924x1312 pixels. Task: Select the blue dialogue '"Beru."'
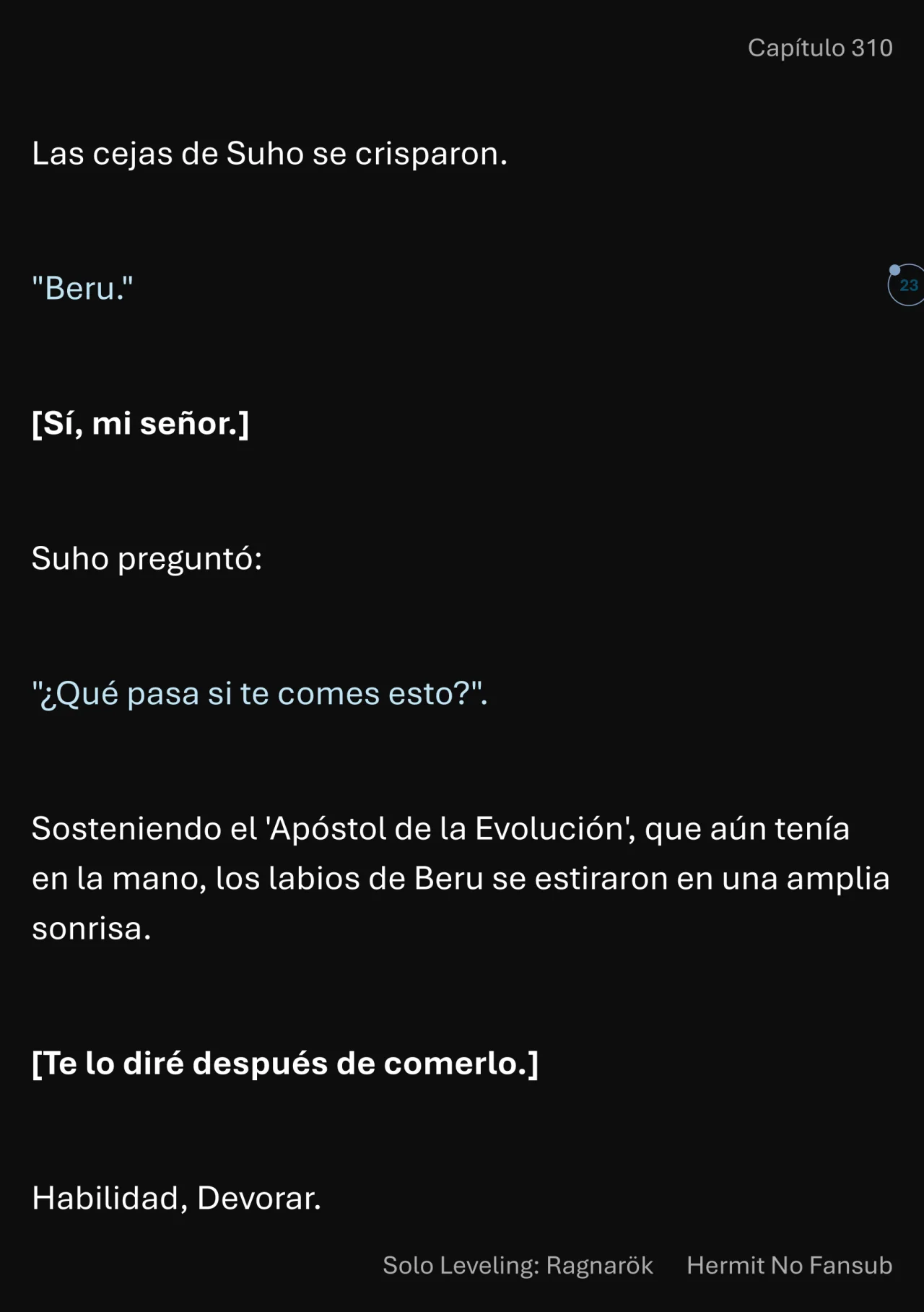[x=81, y=288]
